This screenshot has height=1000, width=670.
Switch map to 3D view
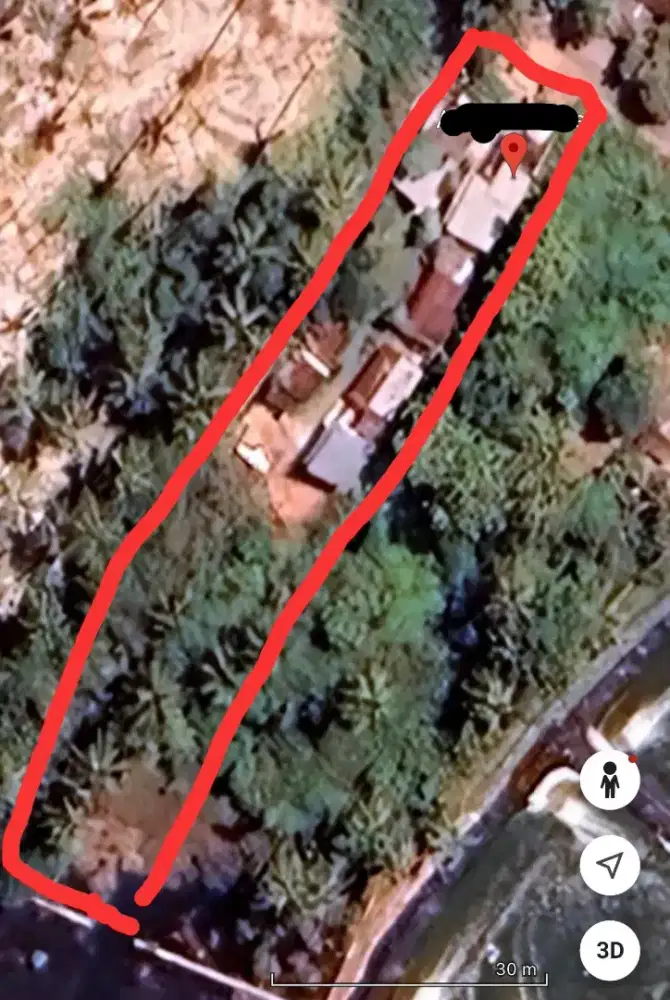[610, 947]
